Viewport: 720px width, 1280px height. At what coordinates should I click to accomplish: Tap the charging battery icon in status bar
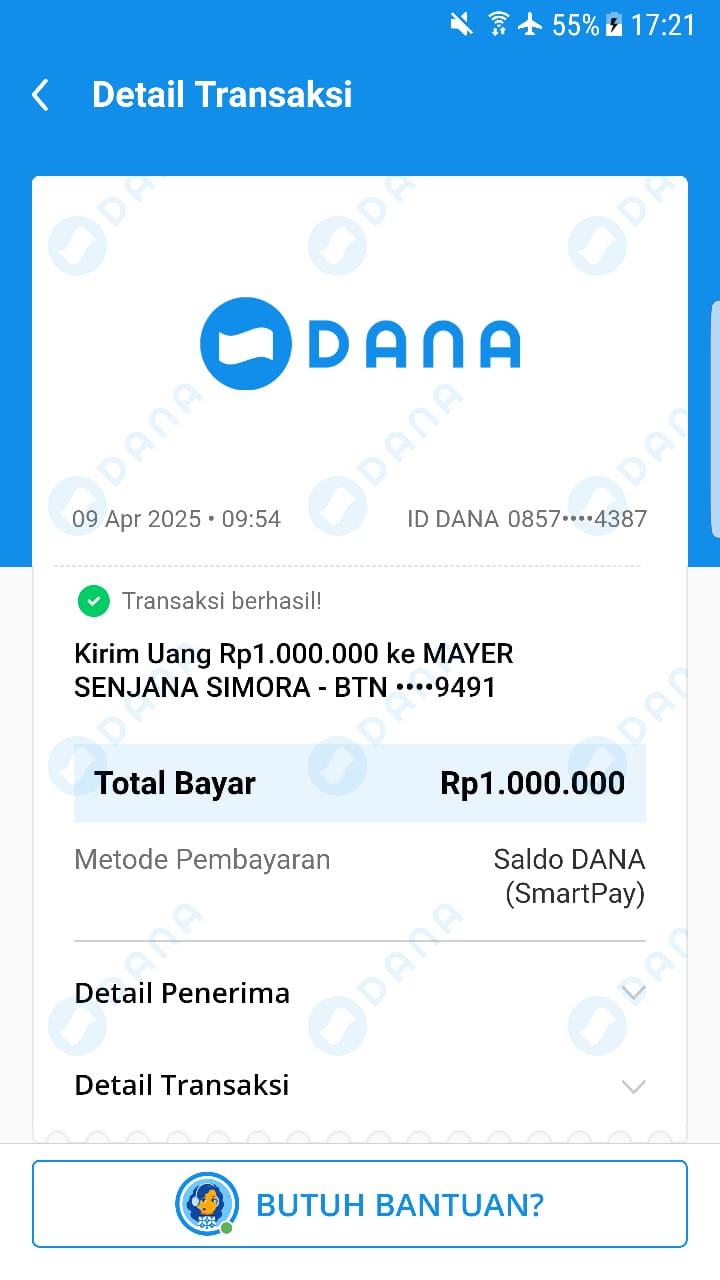point(614,25)
